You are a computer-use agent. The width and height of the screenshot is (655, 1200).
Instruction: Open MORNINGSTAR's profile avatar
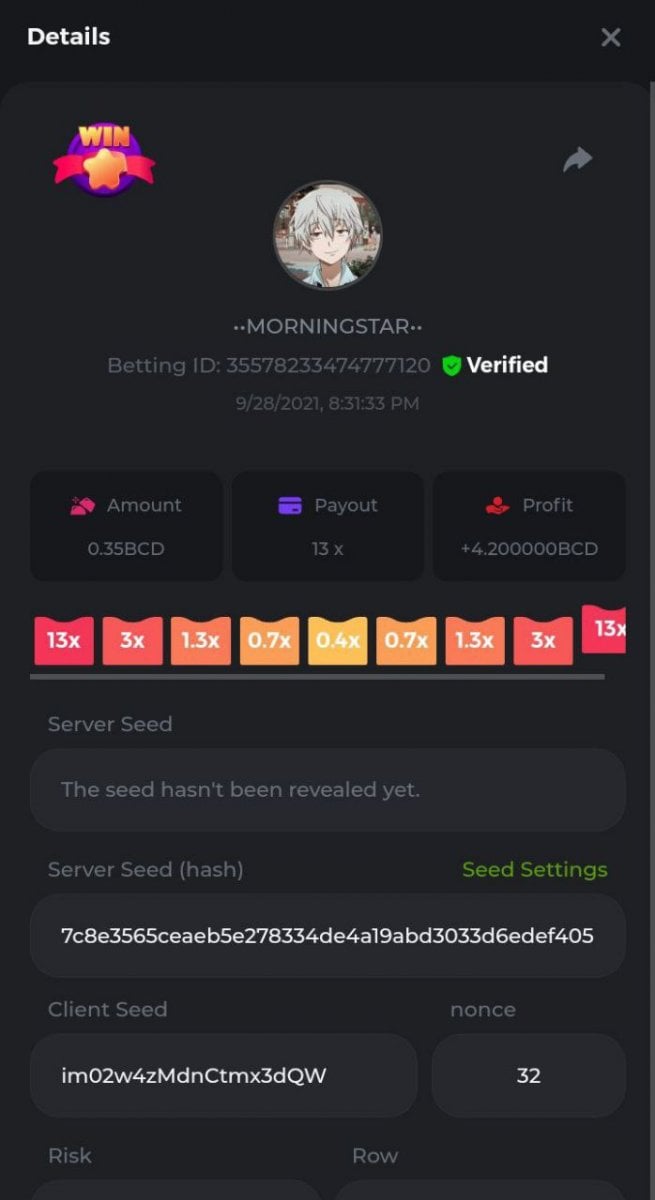[327, 236]
